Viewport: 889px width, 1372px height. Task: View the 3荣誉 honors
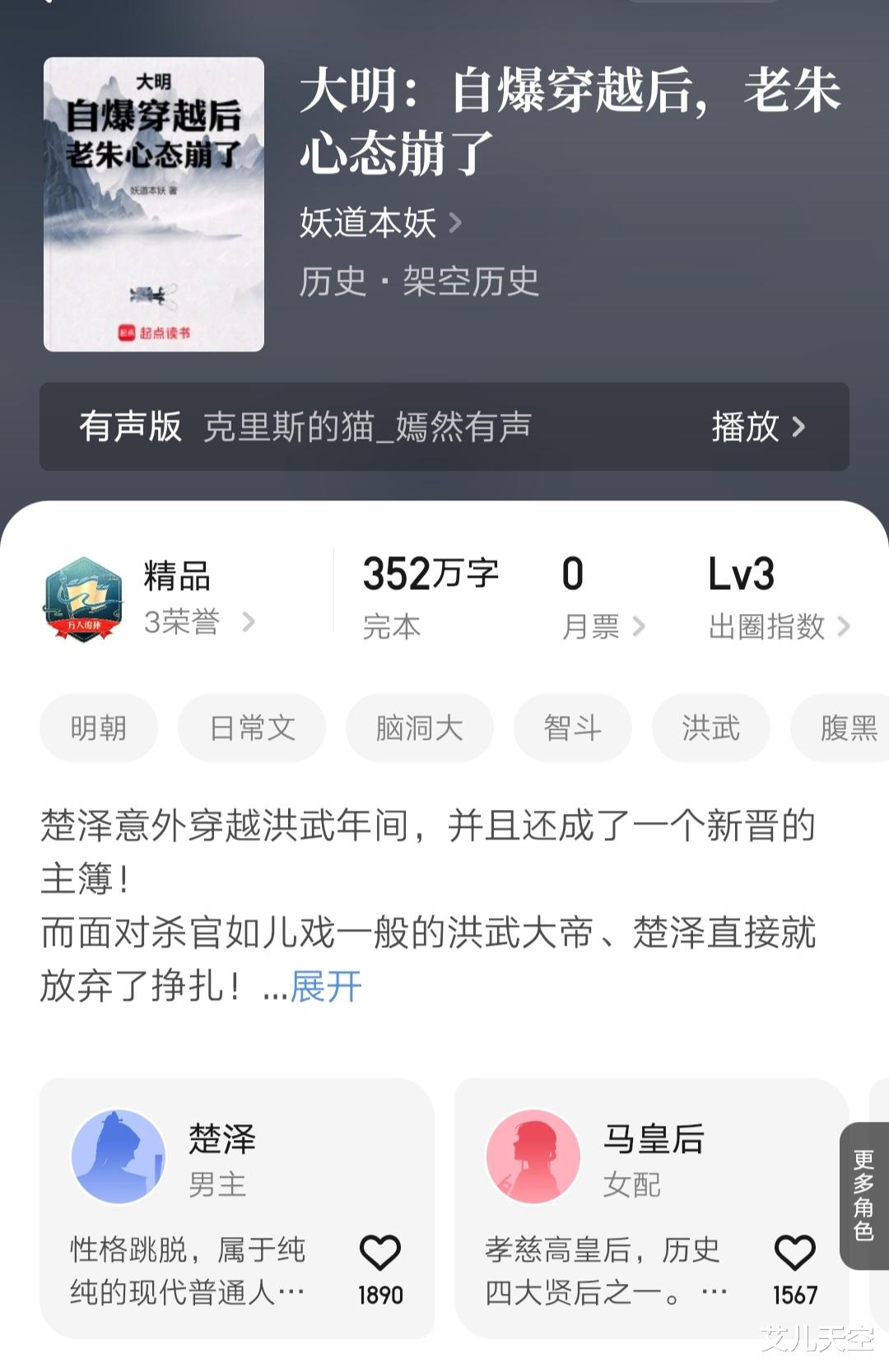click(x=198, y=622)
